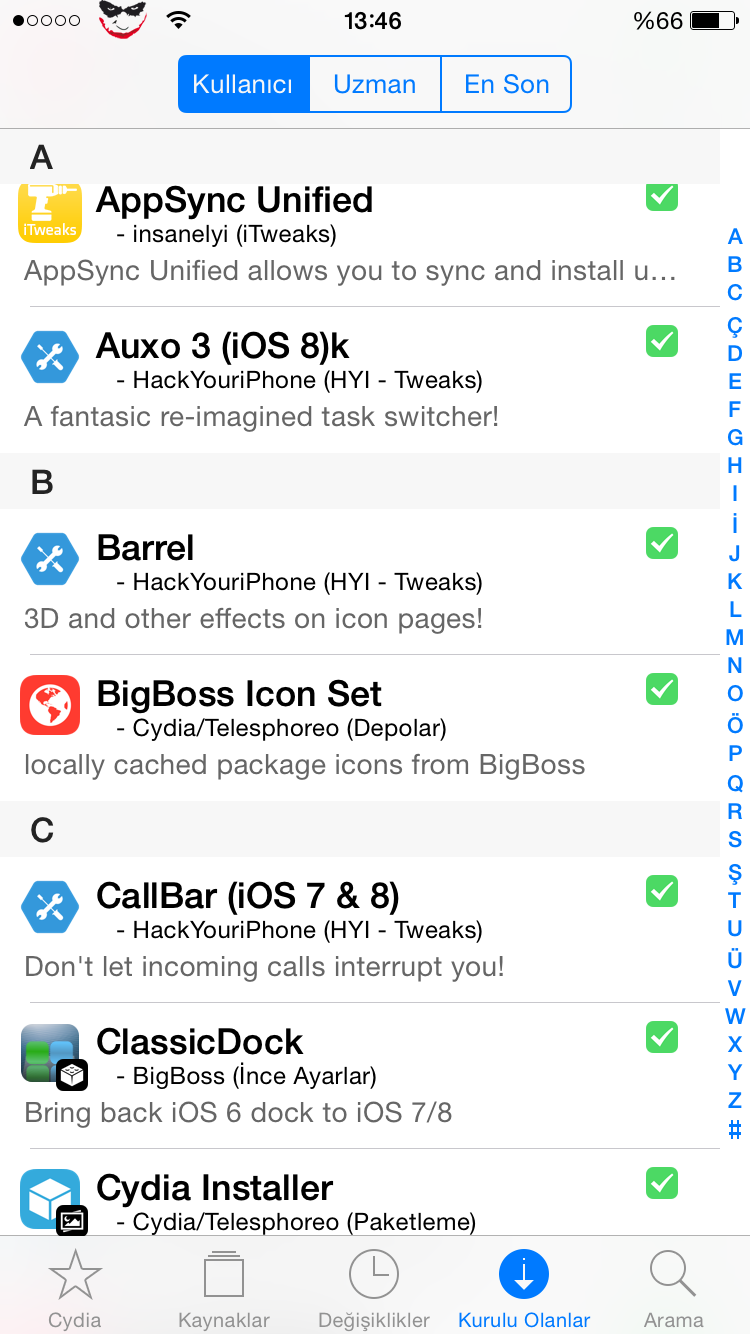Open BigBoss Icon Set package
The width and height of the screenshot is (750, 1334).
tap(360, 728)
